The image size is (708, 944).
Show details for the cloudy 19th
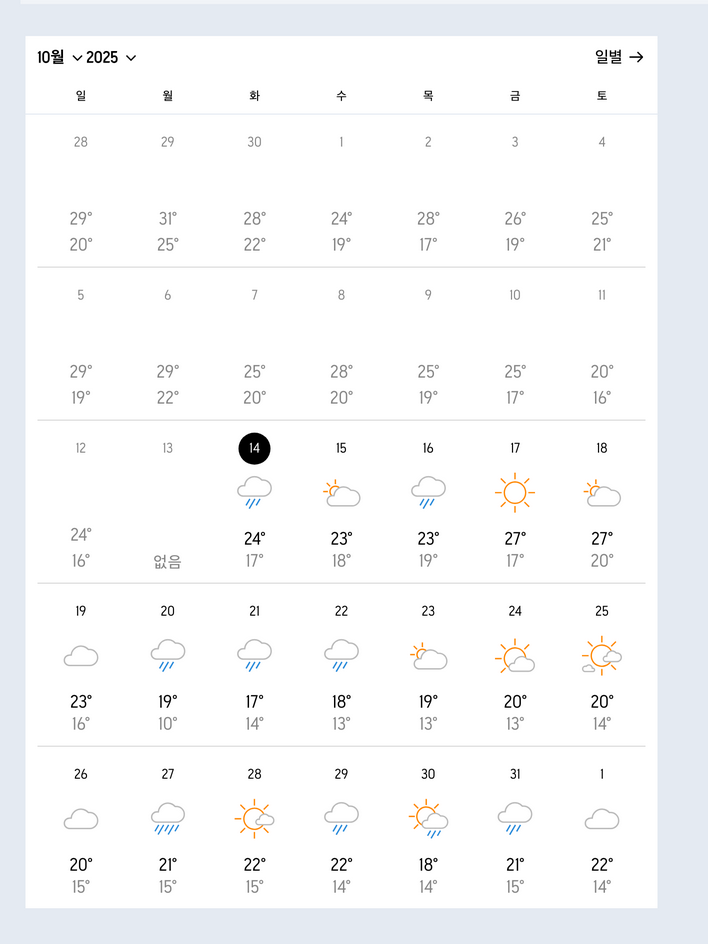pos(81,663)
